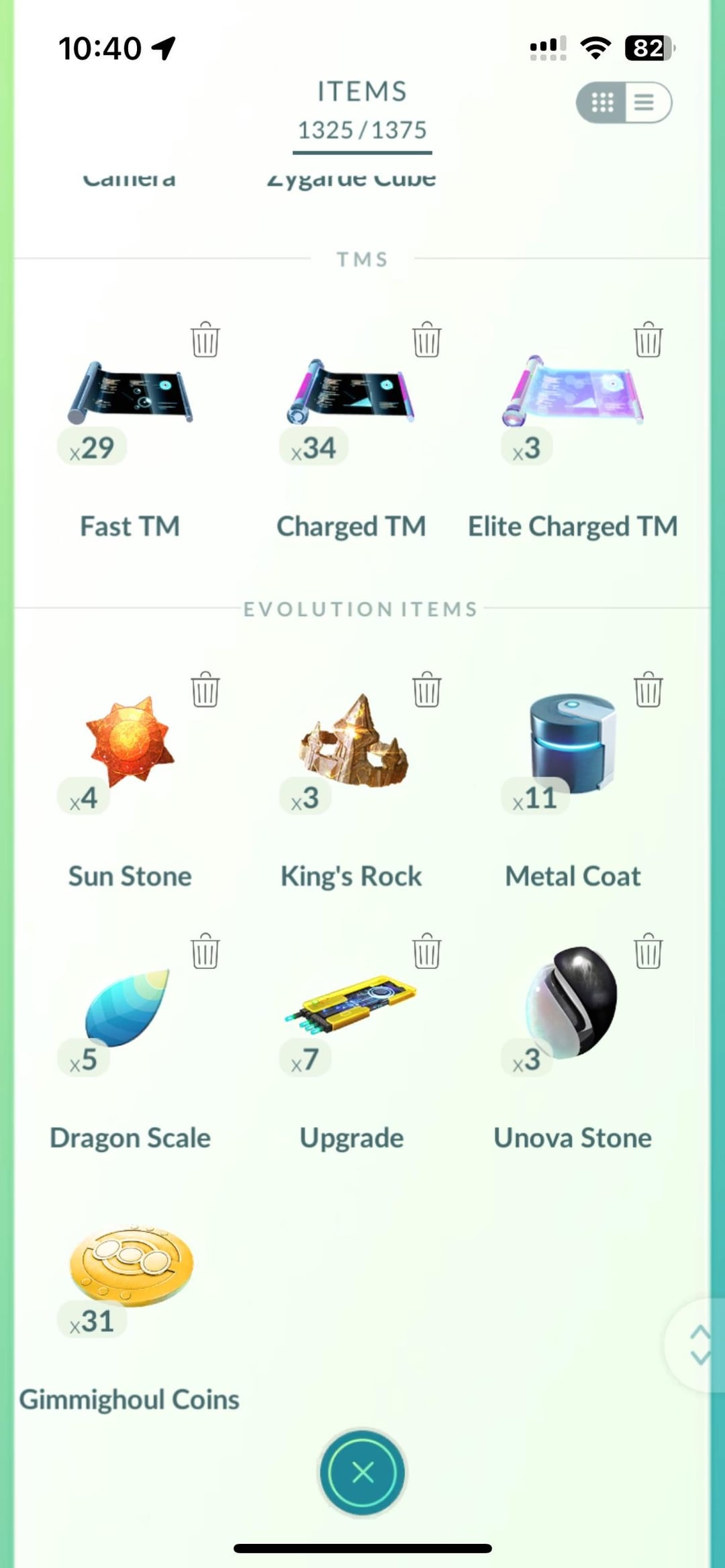This screenshot has width=725, height=1568.
Task: Tap trash icon for Charged TM
Action: (x=427, y=339)
